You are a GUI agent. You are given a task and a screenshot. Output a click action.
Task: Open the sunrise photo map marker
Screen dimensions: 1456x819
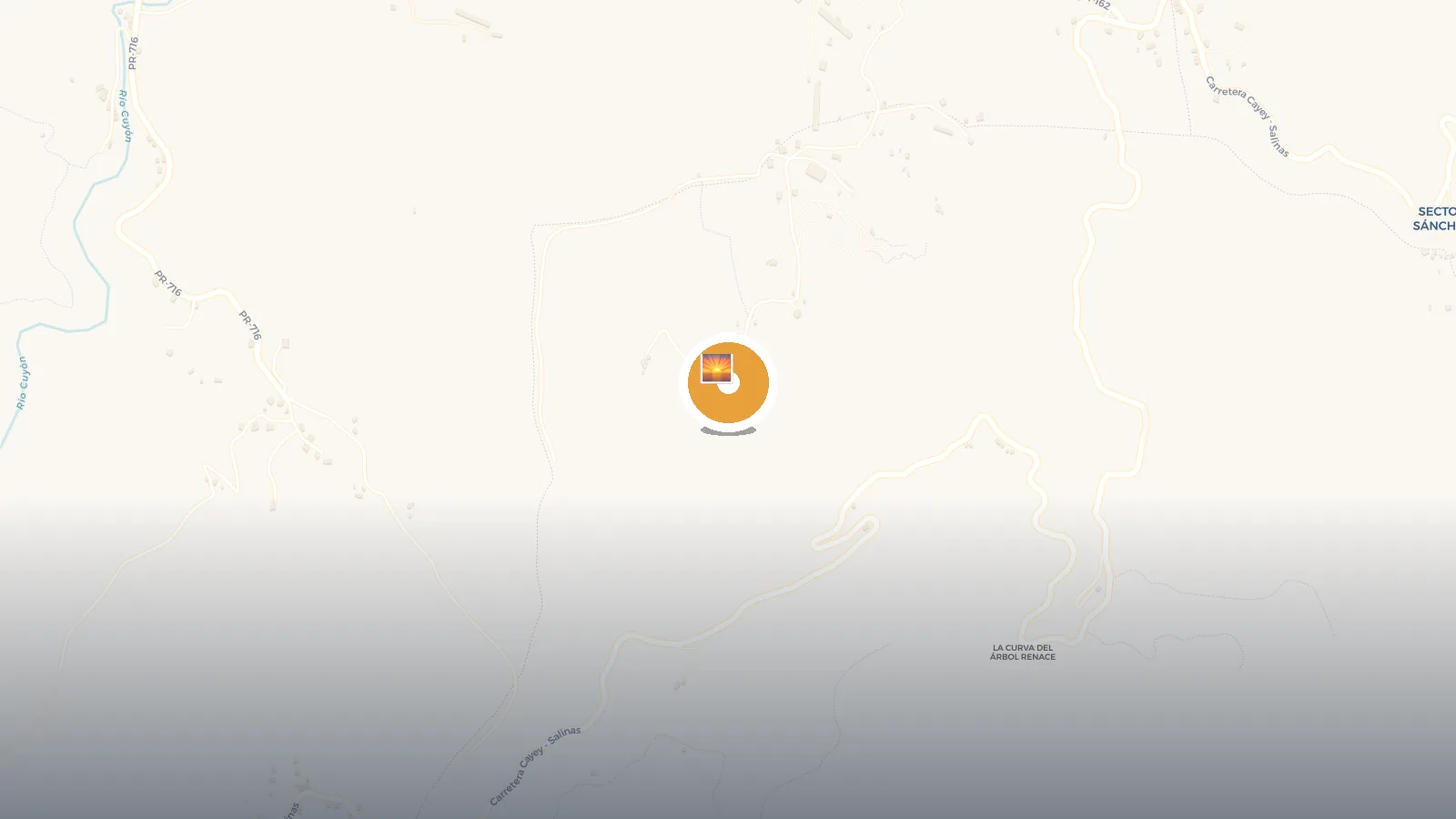coord(727,382)
